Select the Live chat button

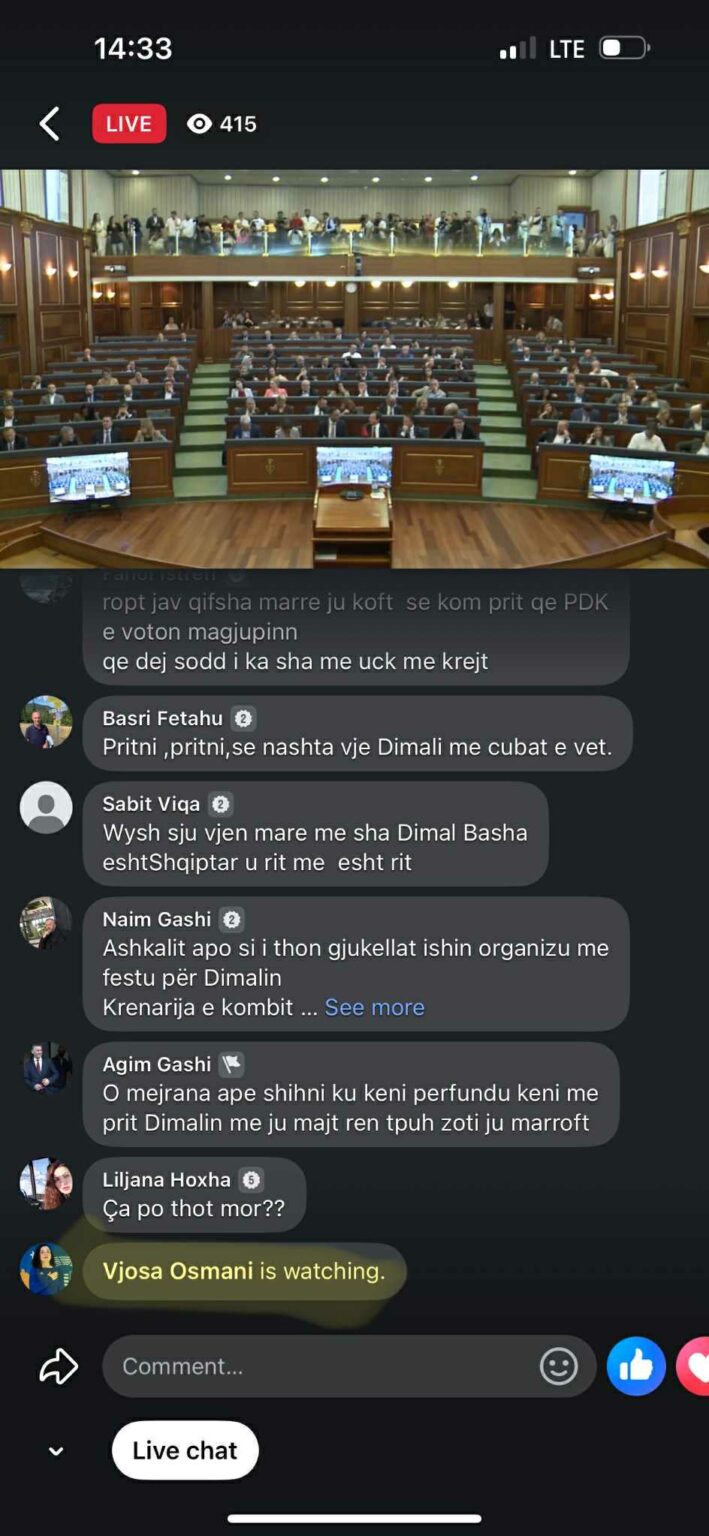[x=185, y=1450]
